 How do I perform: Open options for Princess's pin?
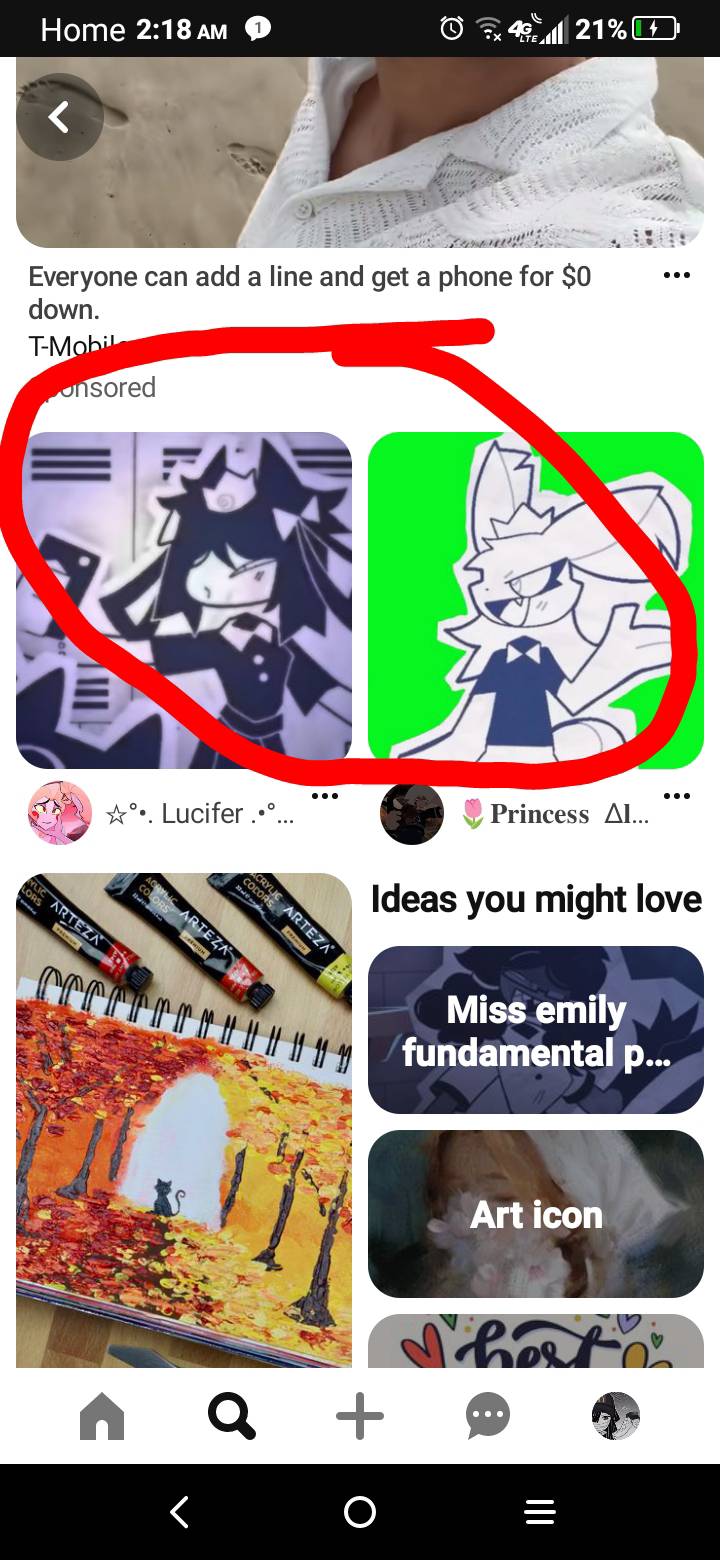tap(676, 797)
